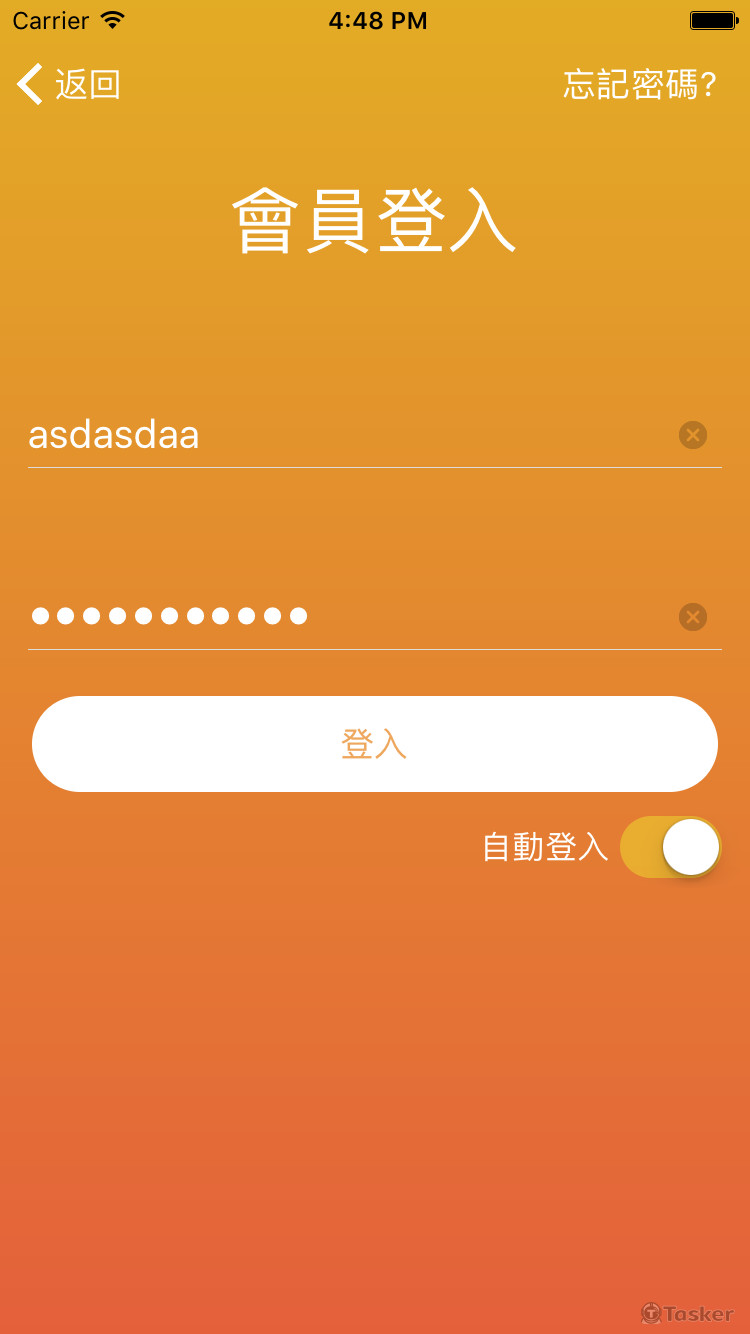Click the back chevron icon

click(29, 84)
